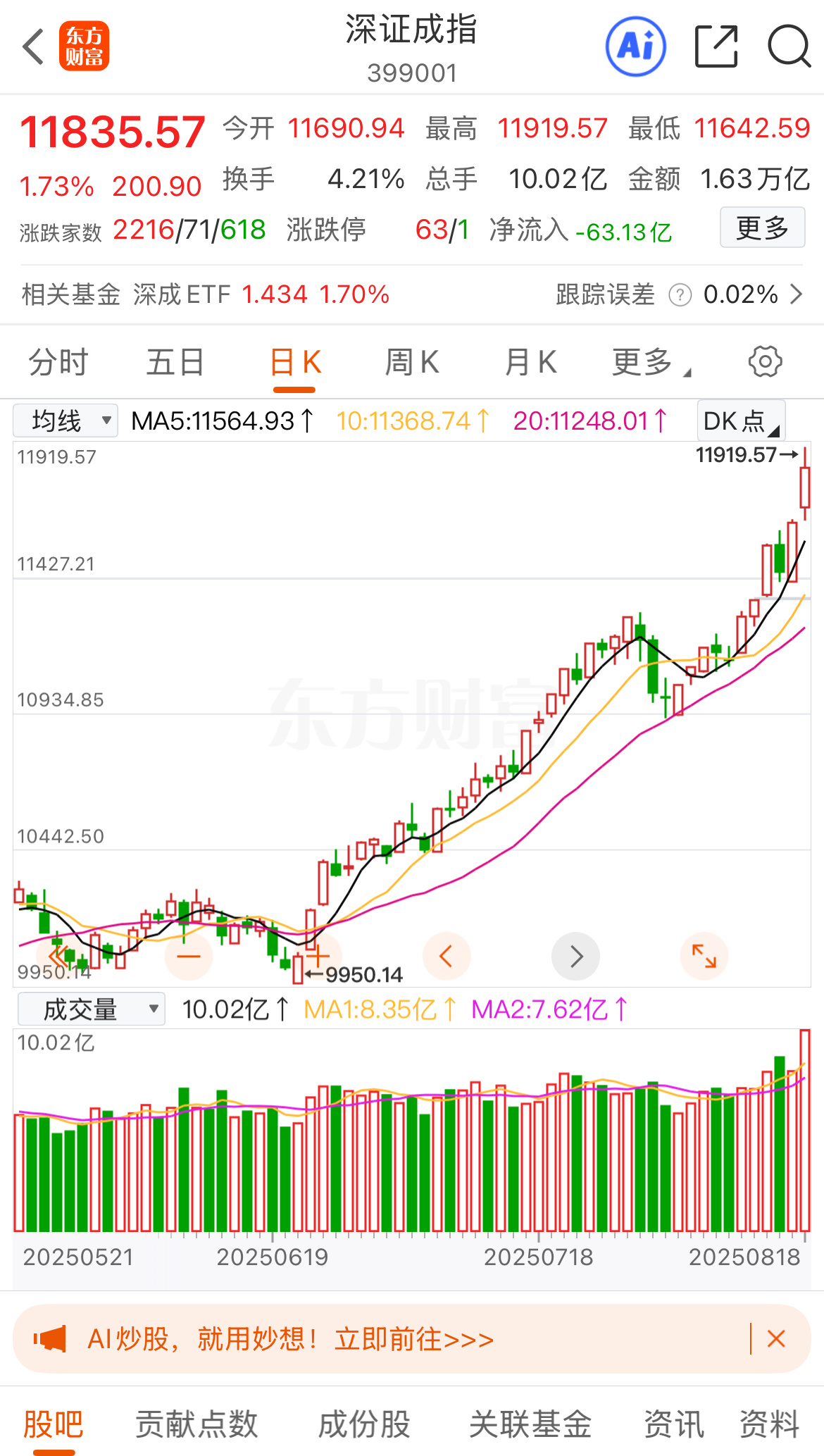Tap the DK点 button
824x1456 pixels.
[x=741, y=421]
